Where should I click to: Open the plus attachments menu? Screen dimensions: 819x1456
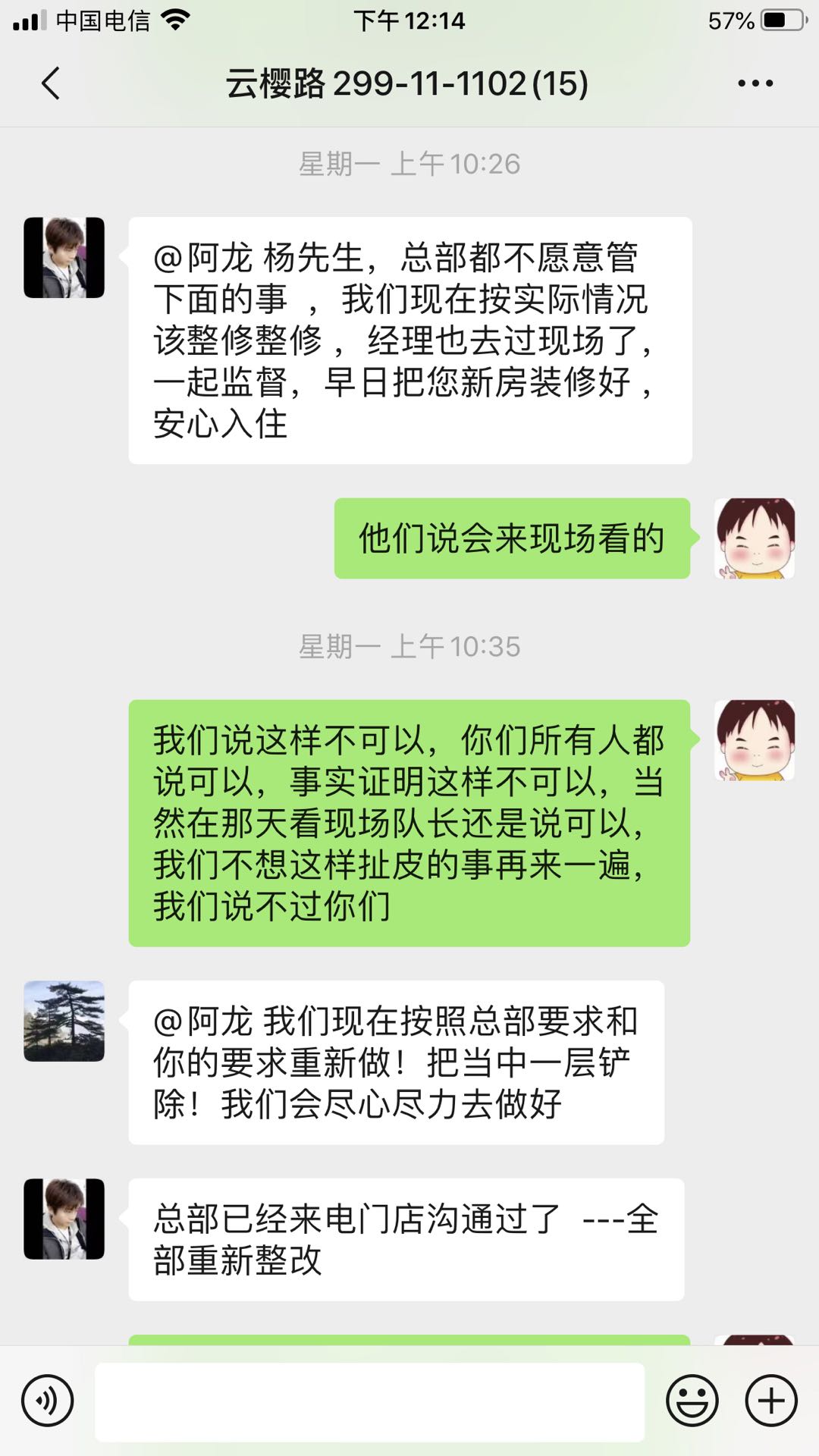pyautogui.click(x=771, y=1401)
